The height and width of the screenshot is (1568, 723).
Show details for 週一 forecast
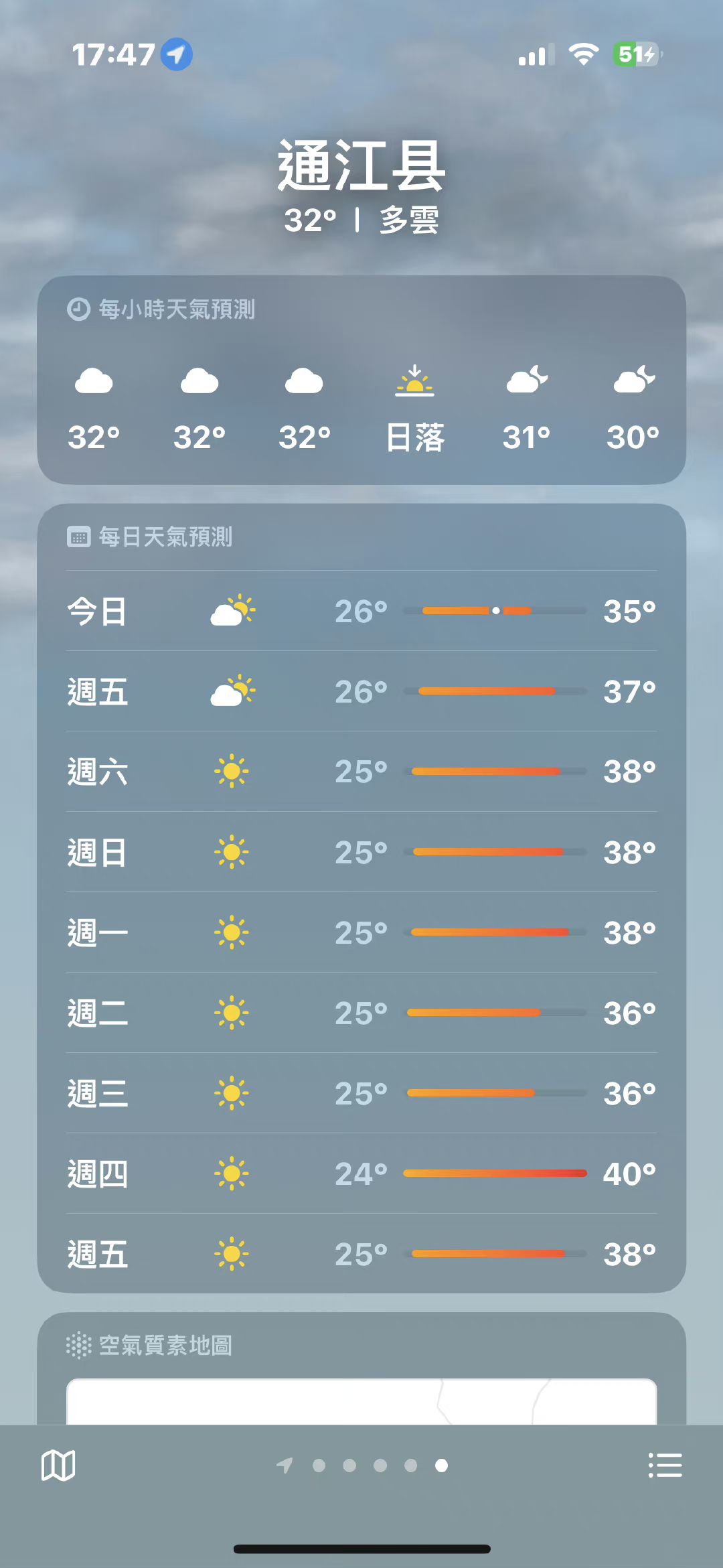tap(361, 932)
